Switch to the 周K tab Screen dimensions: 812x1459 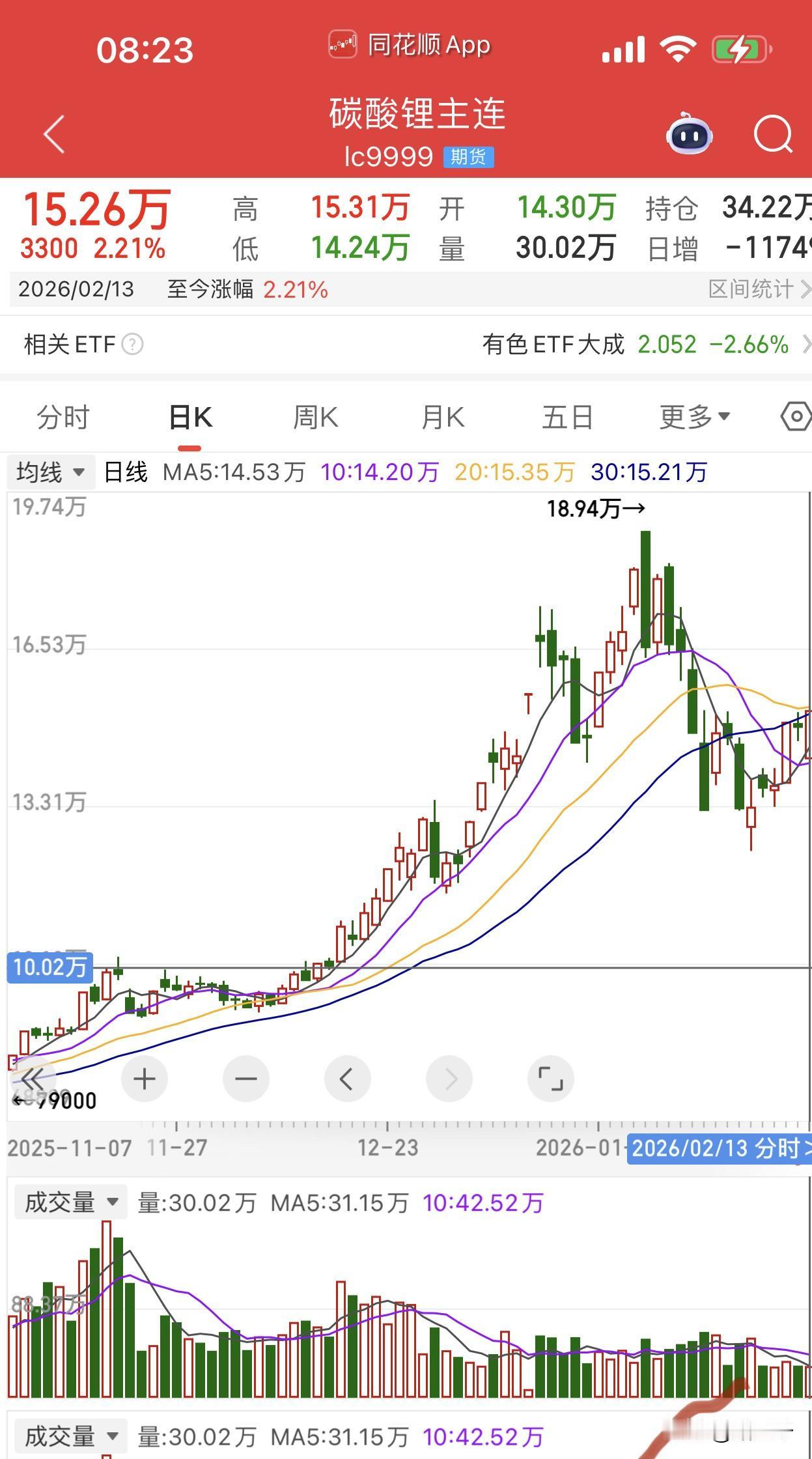[315, 417]
